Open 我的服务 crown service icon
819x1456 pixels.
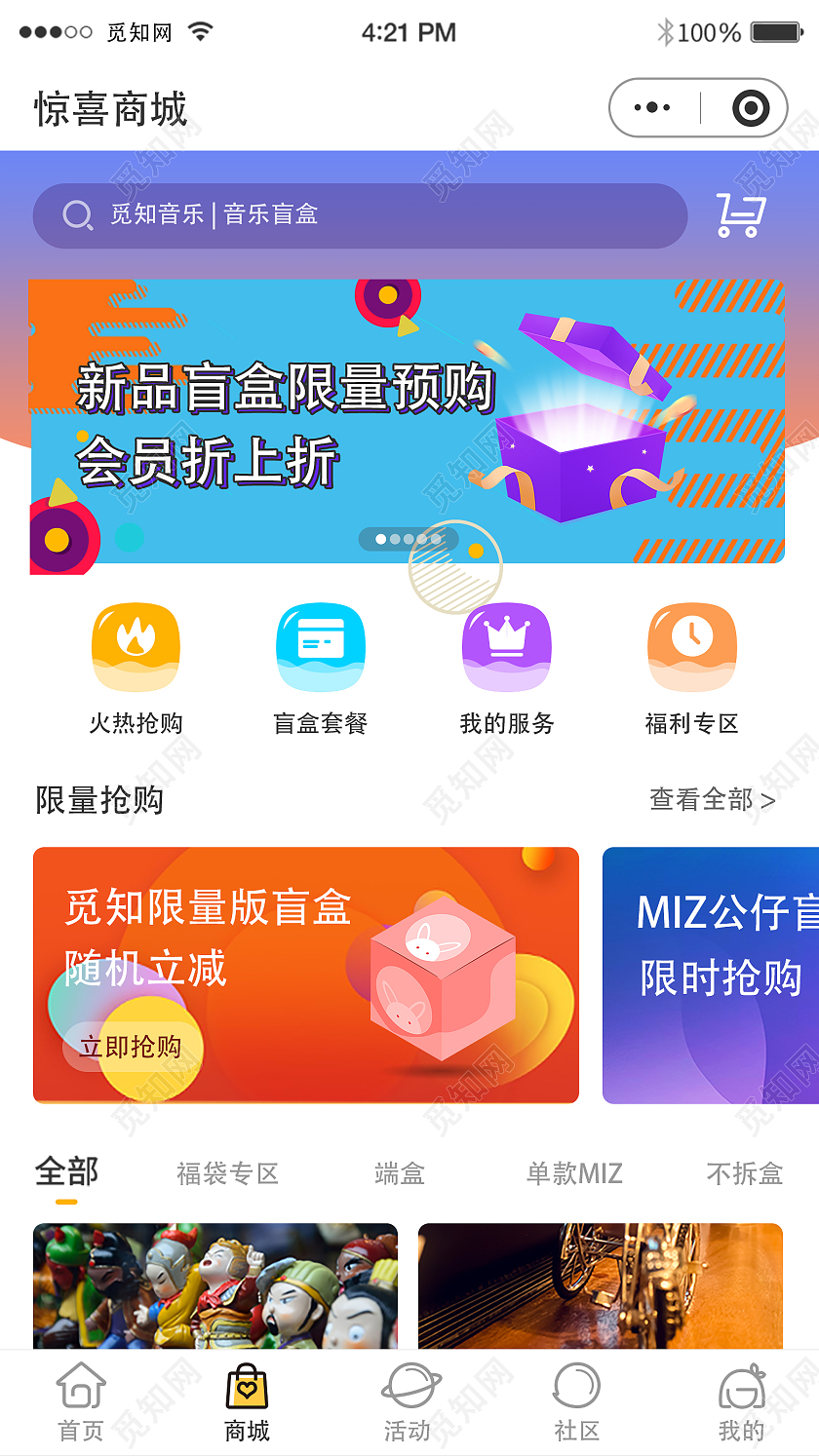click(506, 645)
